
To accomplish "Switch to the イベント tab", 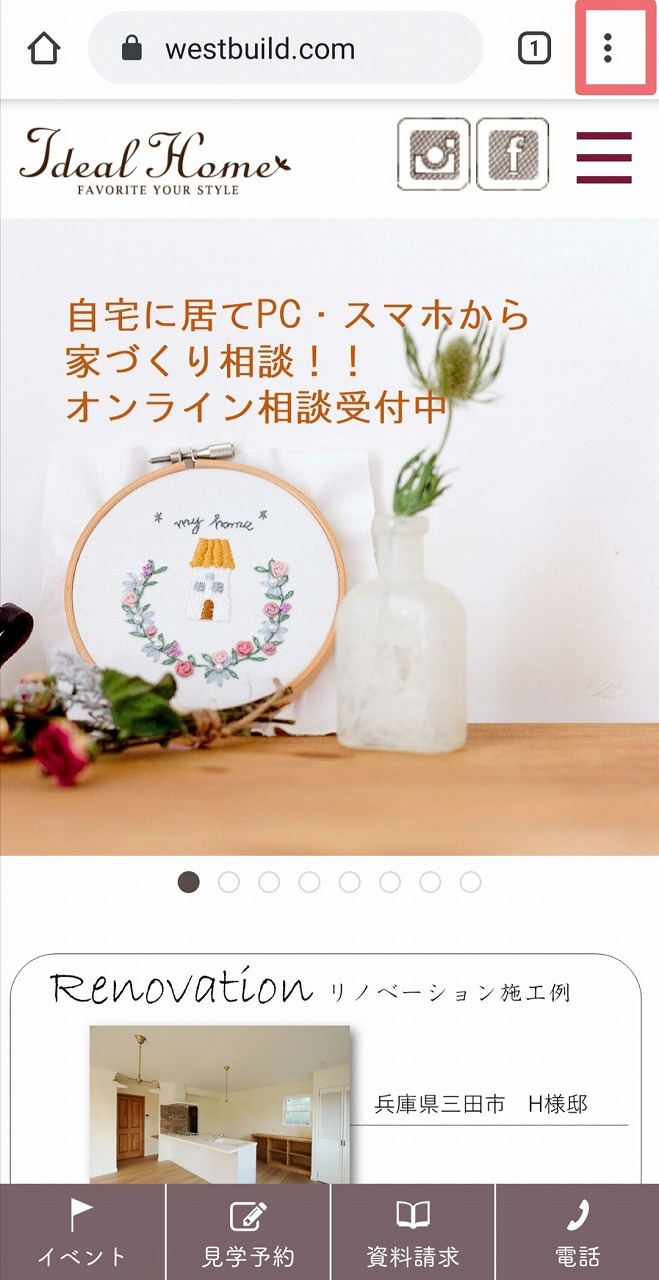I will [82, 1234].
